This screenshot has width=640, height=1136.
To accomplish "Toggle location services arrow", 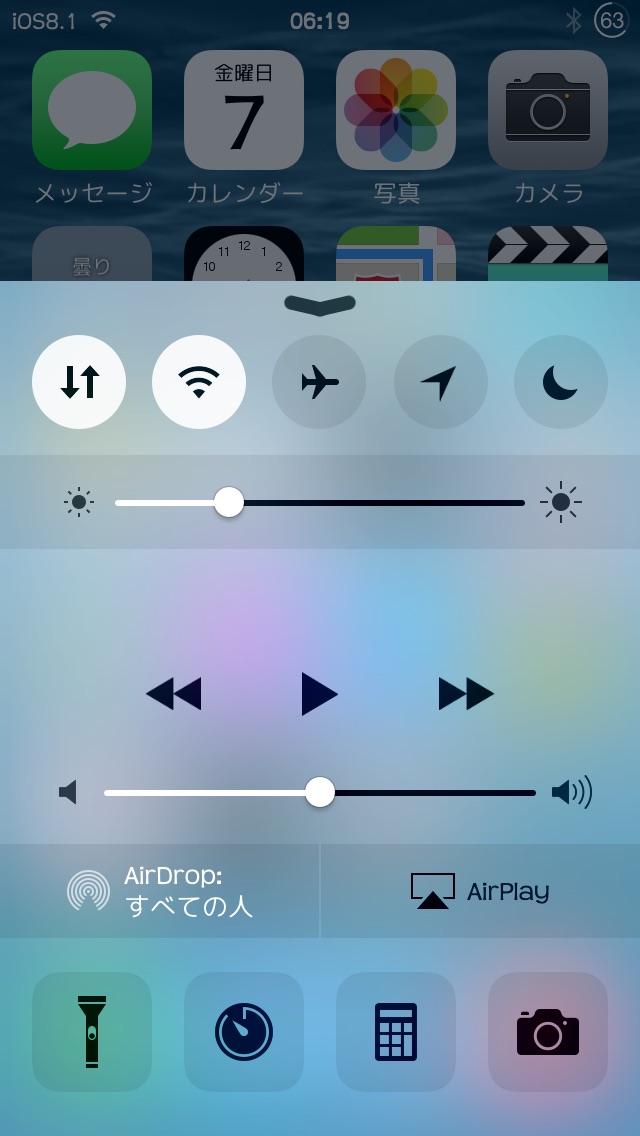I will pos(440,382).
